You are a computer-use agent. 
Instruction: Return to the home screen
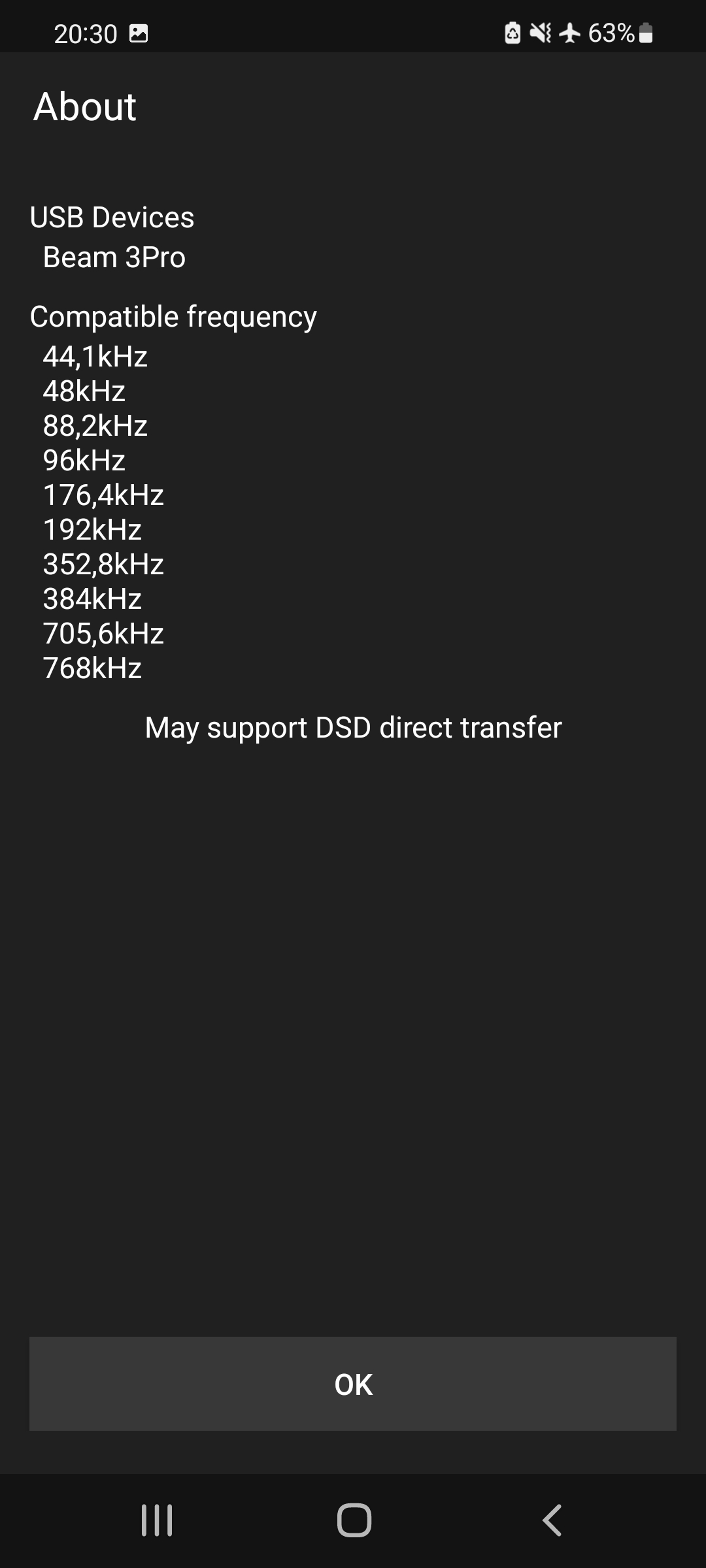point(354,1520)
